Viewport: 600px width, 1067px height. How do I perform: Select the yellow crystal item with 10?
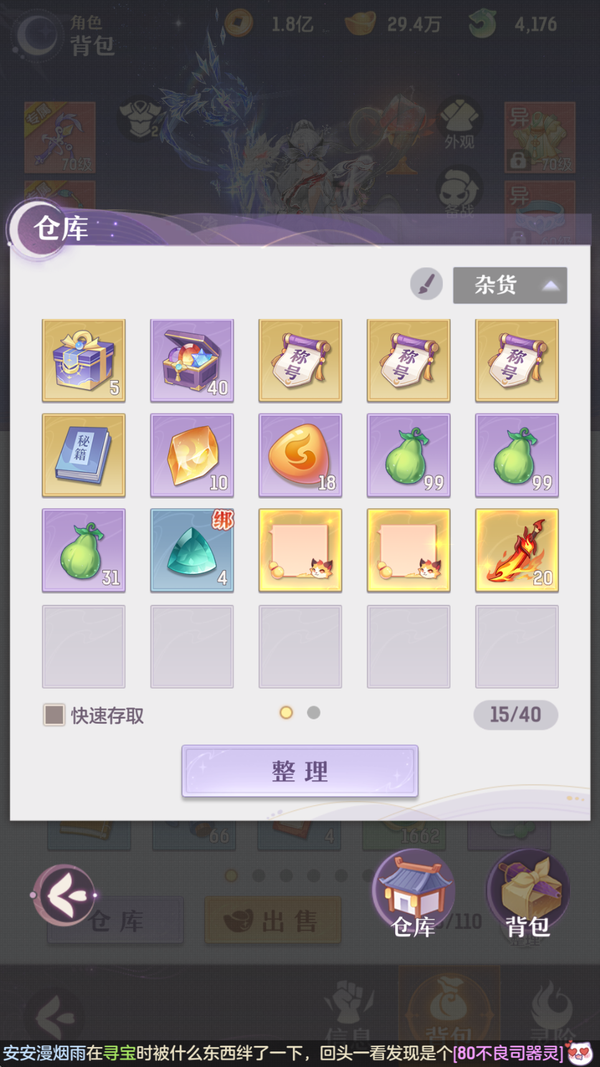(192, 455)
